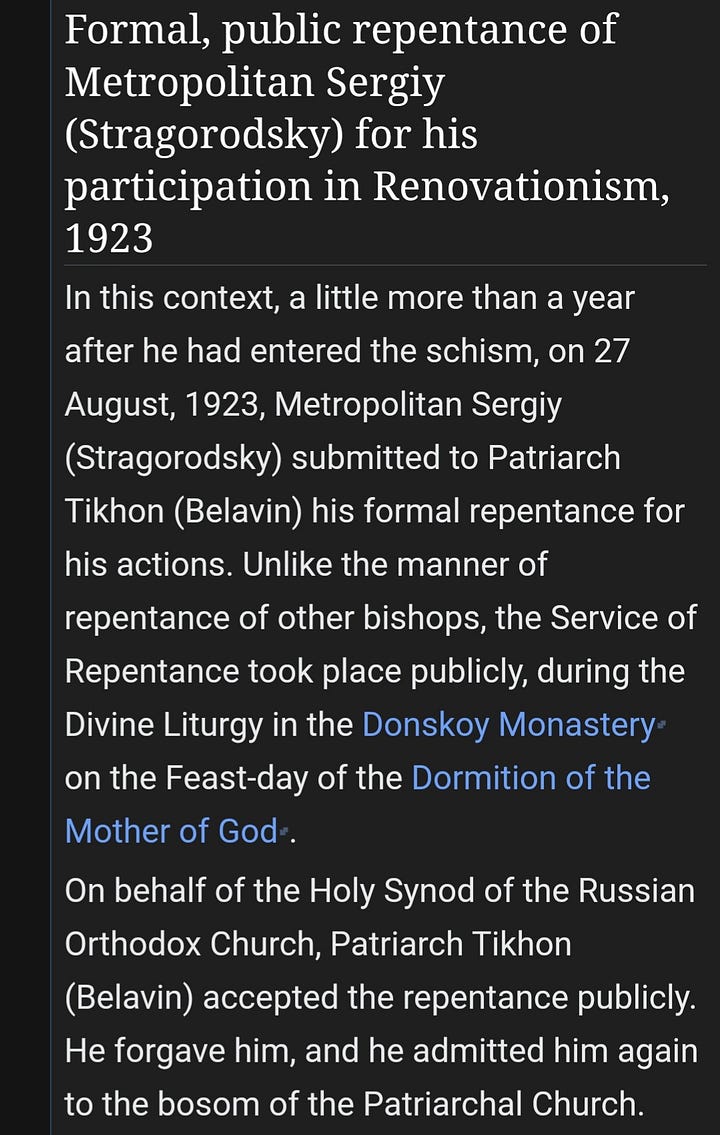
Task: Open the Donskoy Monastery link
Action: coord(508,724)
